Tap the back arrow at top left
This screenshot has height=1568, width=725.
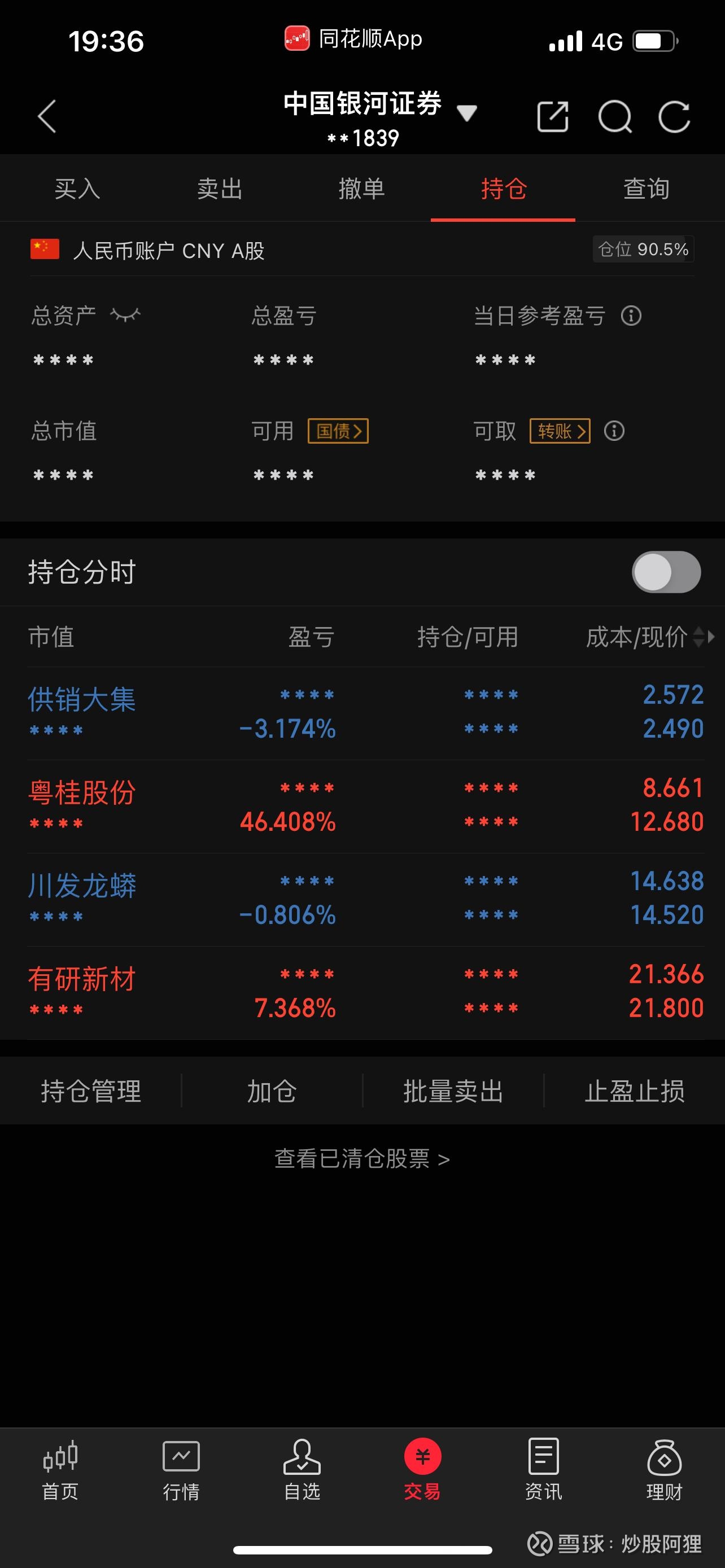coord(46,116)
